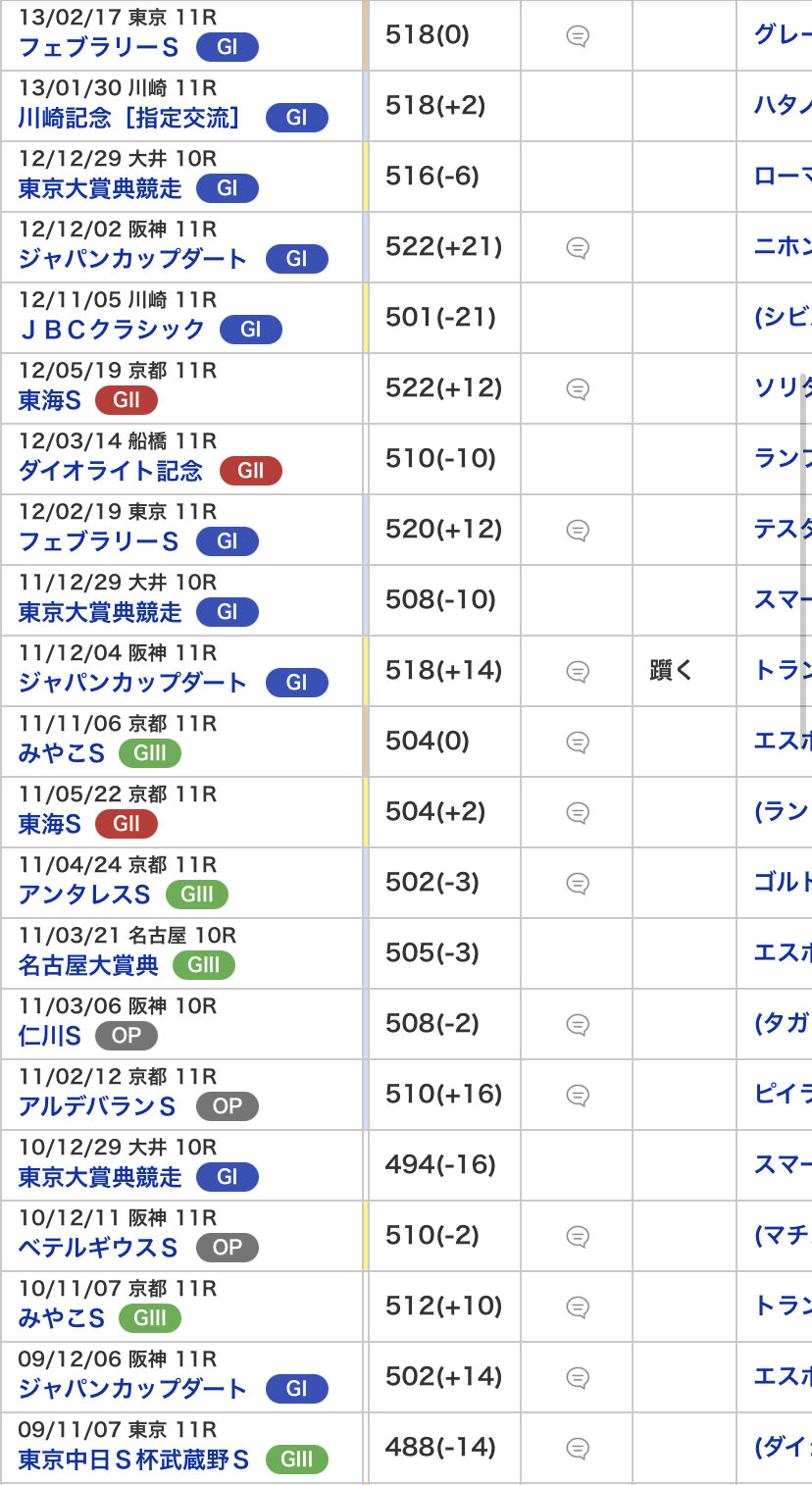This screenshot has width=812, height=1485.
Task: Open the ニホン horse link in 12/12/02 ジャパンカップダート row
Action: pos(782,246)
